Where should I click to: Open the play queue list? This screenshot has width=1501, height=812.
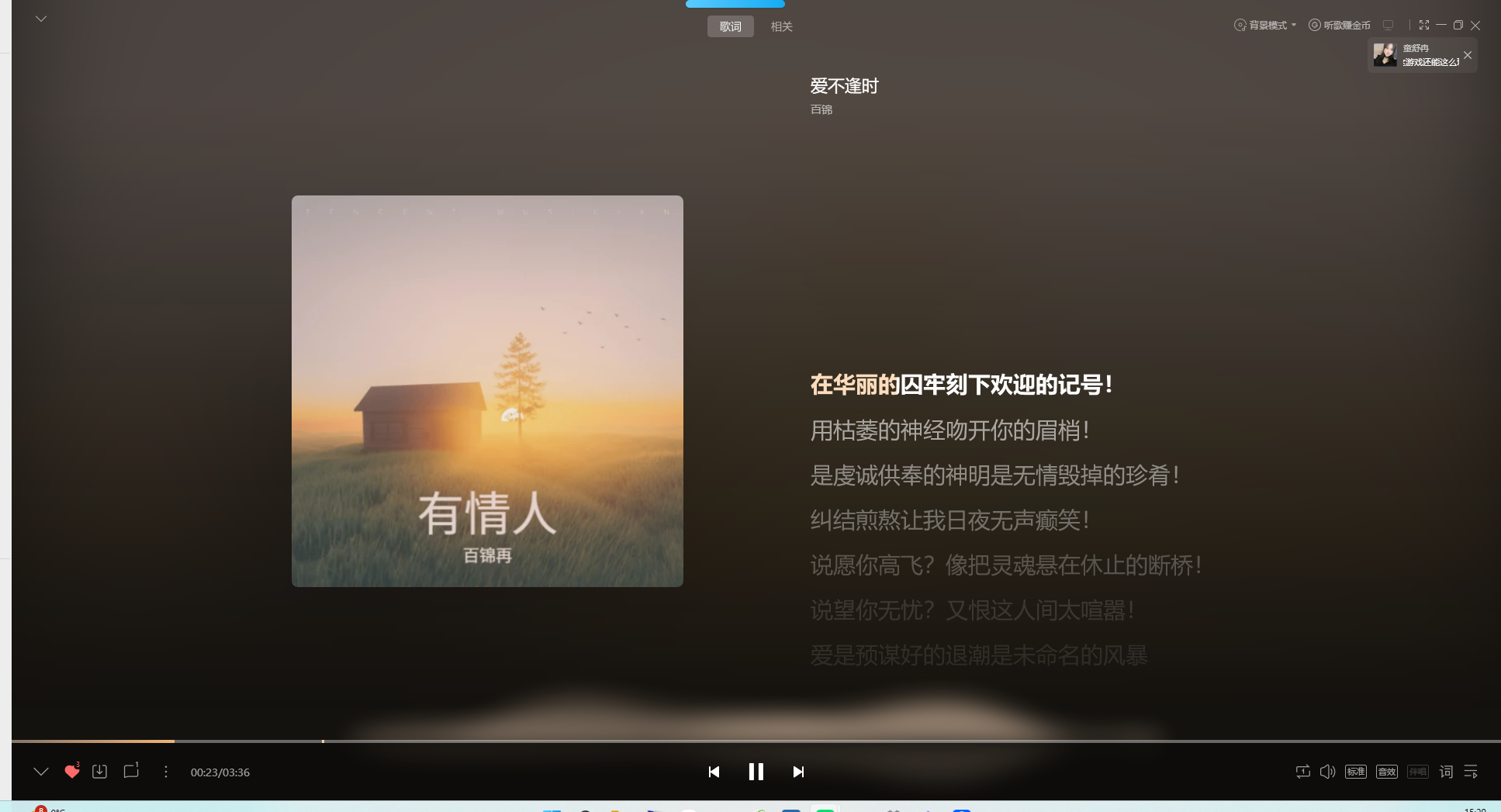(1471, 772)
